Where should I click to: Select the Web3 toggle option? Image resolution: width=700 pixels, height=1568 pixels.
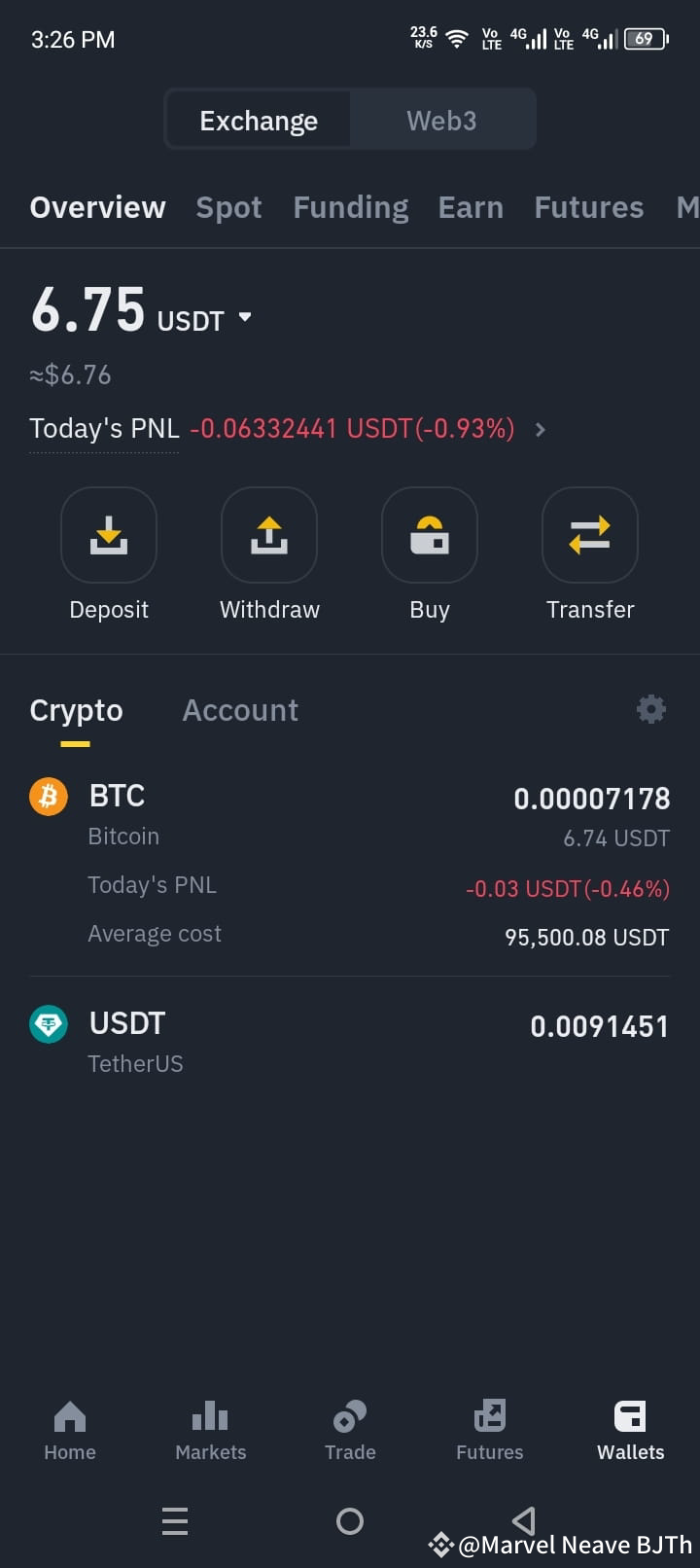point(441,119)
